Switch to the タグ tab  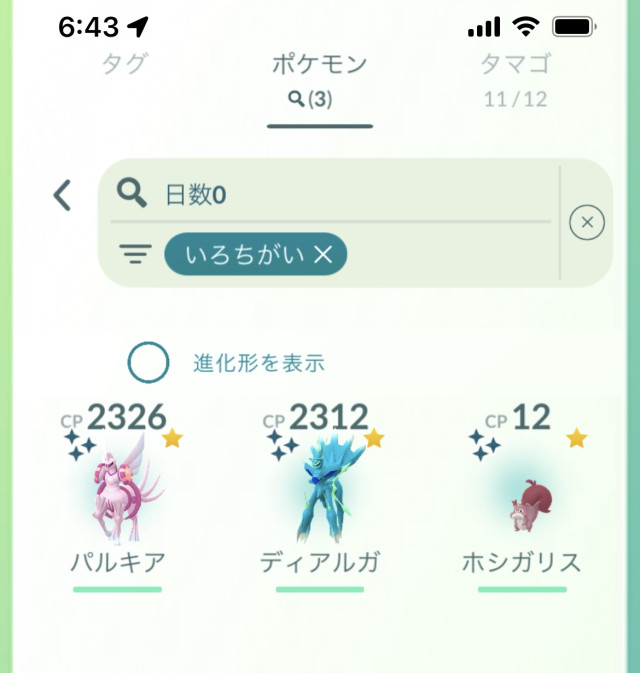pos(125,65)
